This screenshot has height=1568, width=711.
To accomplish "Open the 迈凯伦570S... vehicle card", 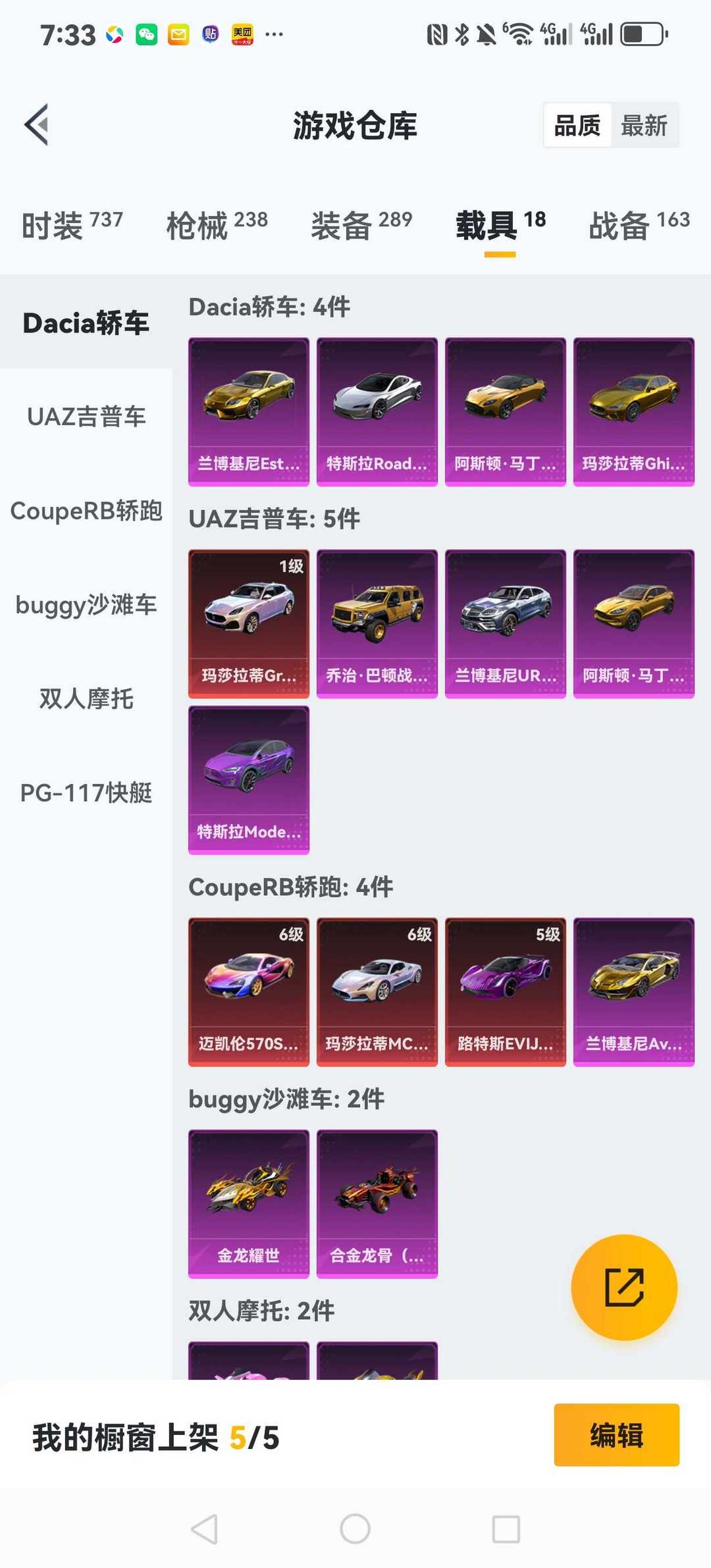I will [x=249, y=992].
